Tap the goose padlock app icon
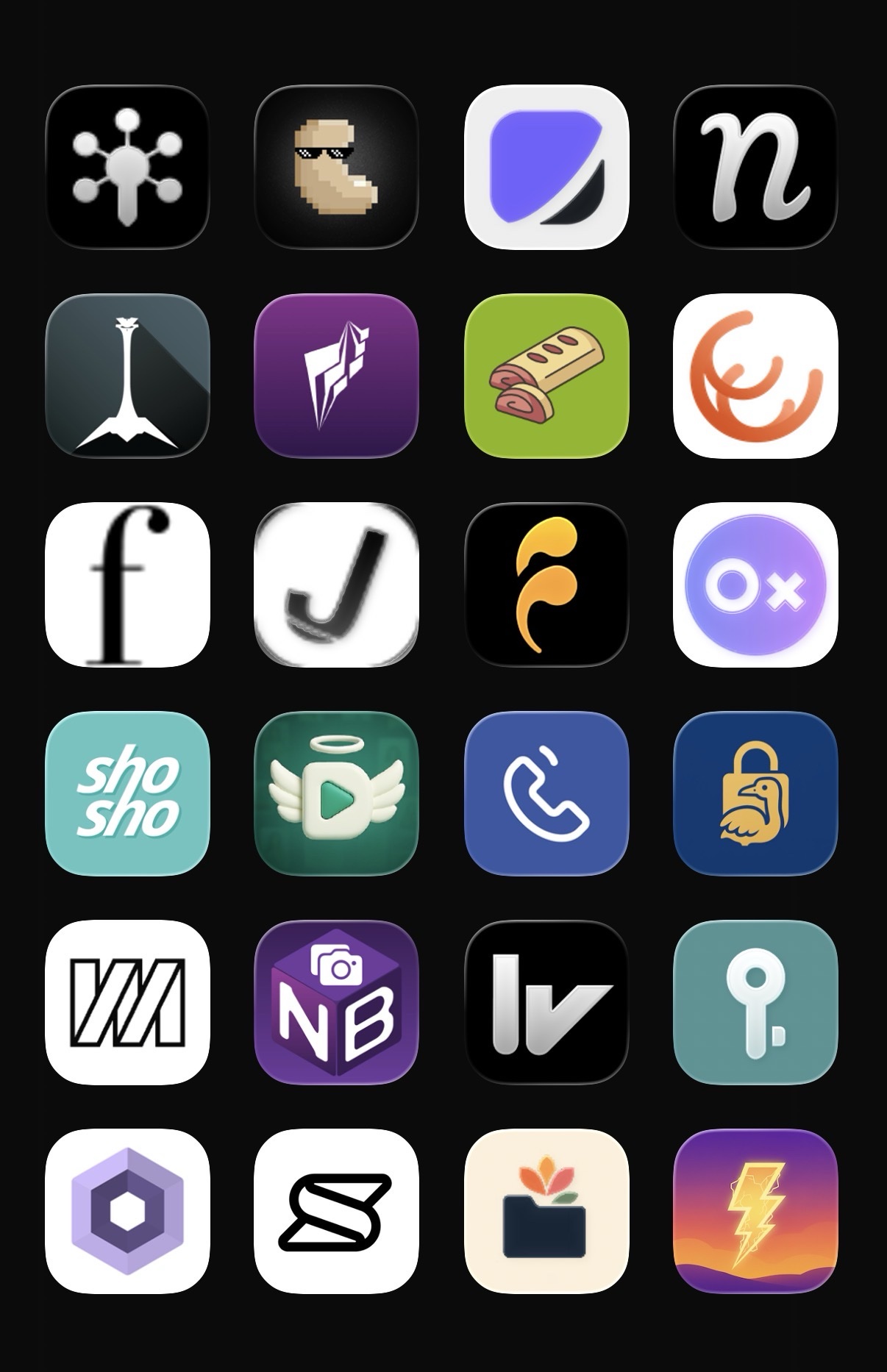Screen dimensions: 887x1372 (x=755, y=793)
